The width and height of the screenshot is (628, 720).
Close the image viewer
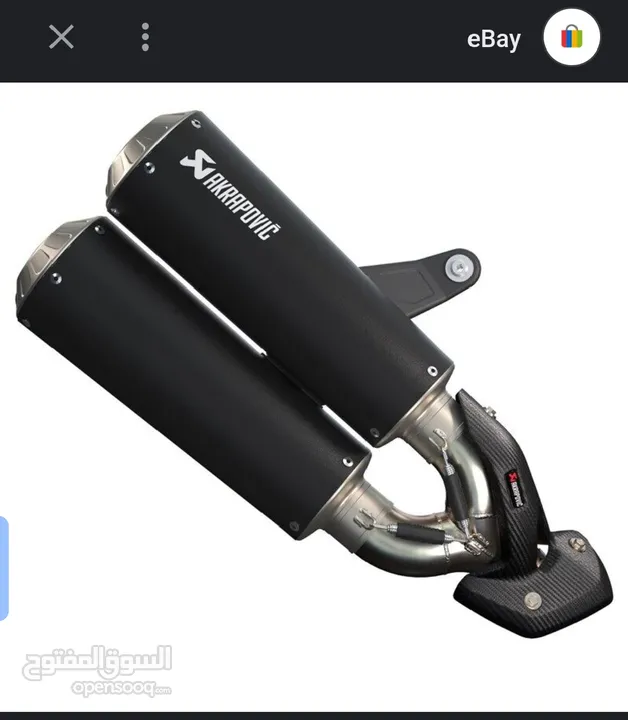(x=61, y=38)
